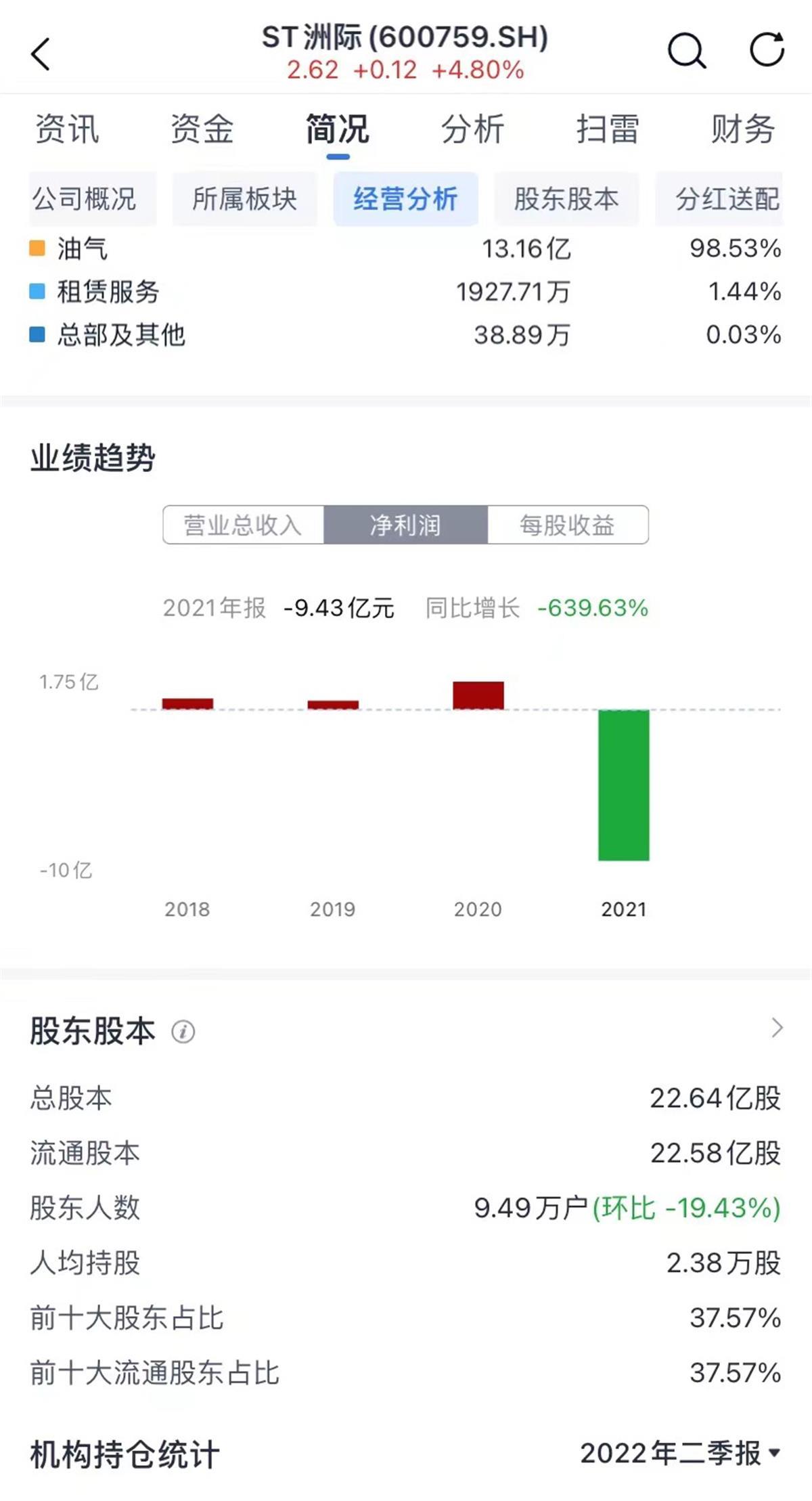
Task: Select the 公司概况 chip
Action: point(85,199)
